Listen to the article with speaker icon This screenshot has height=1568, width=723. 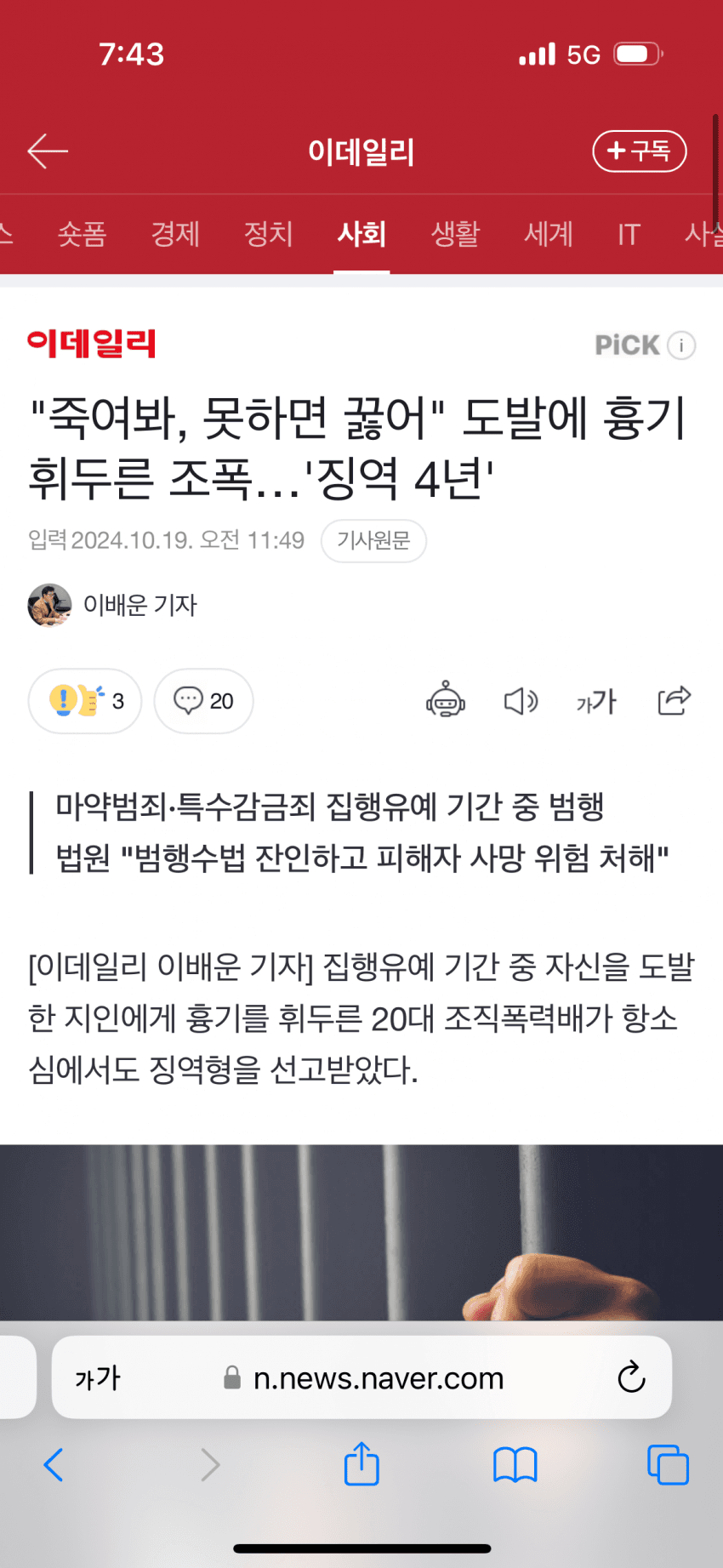tap(521, 701)
